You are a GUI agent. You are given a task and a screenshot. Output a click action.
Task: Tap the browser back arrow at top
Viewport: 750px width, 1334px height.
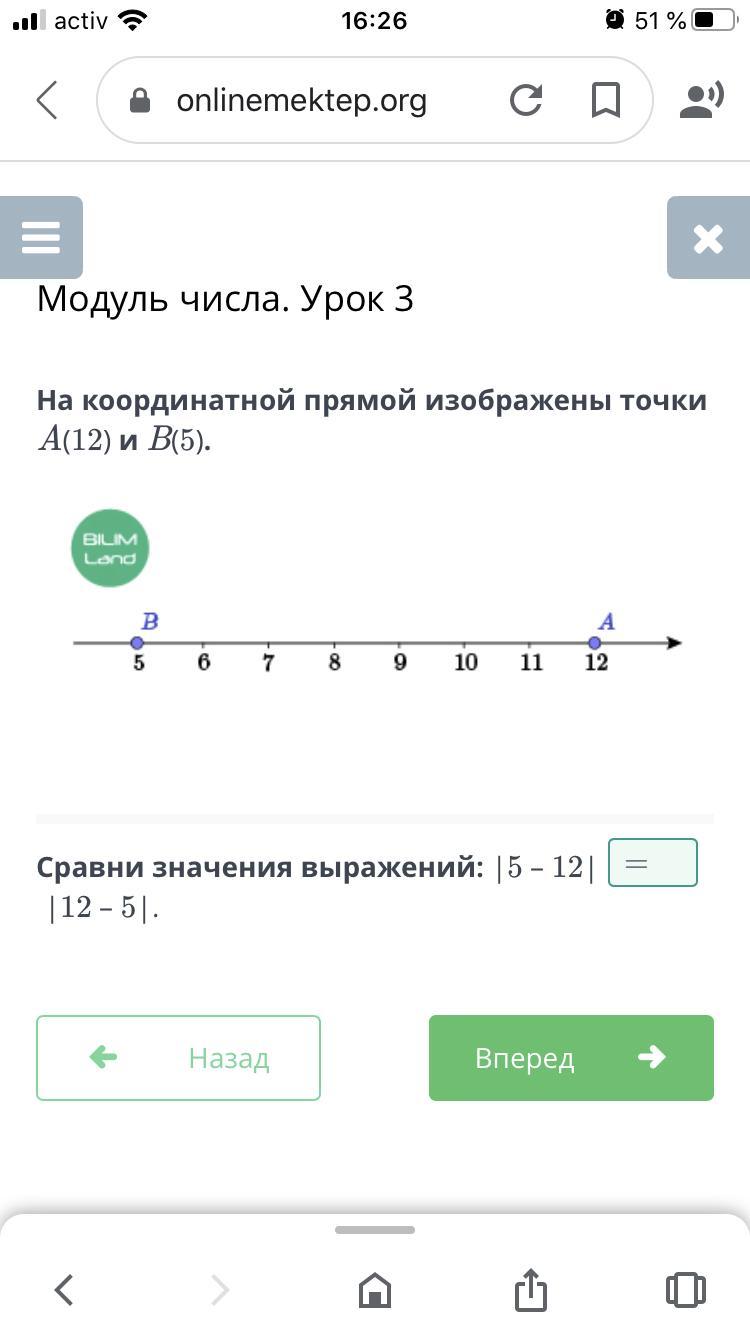(x=47, y=101)
